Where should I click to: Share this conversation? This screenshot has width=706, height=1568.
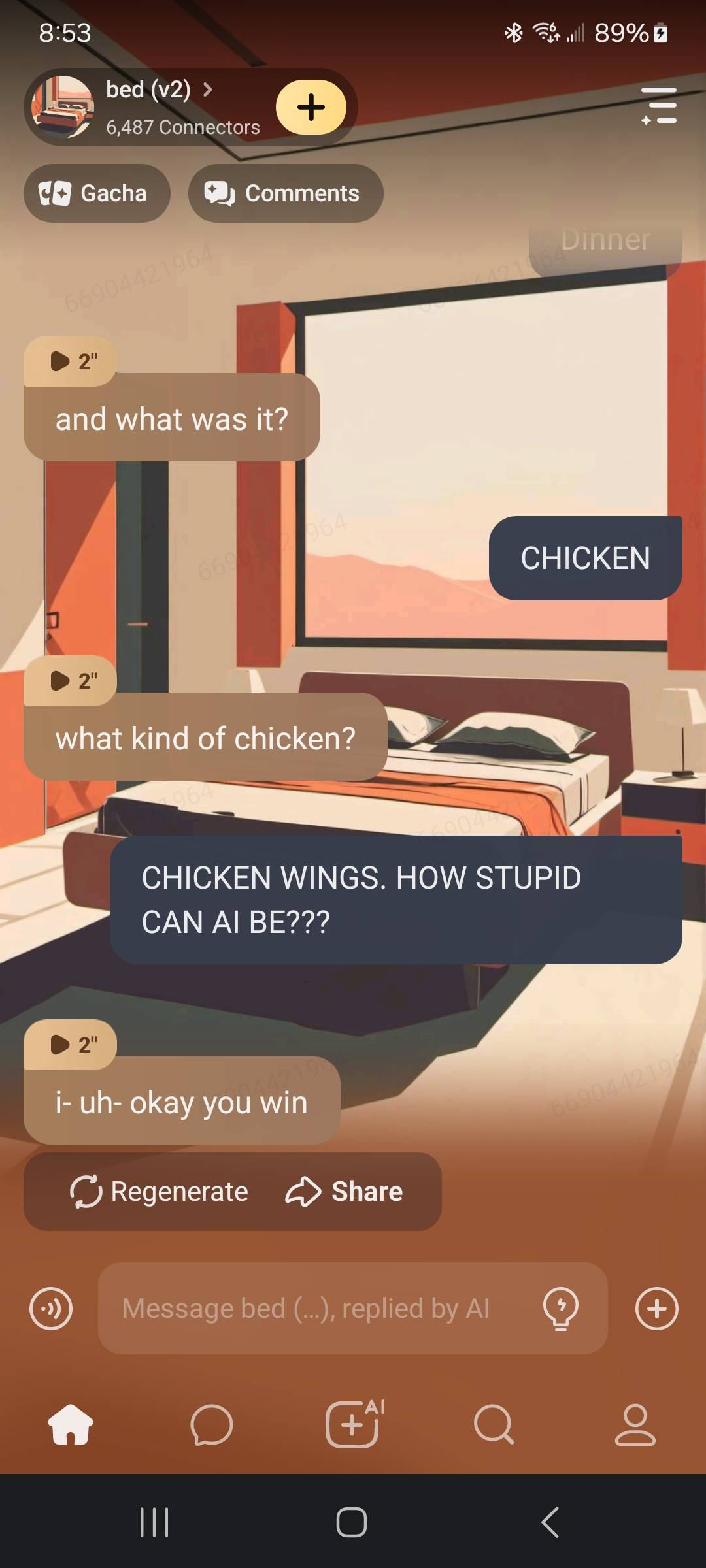[x=345, y=1192]
